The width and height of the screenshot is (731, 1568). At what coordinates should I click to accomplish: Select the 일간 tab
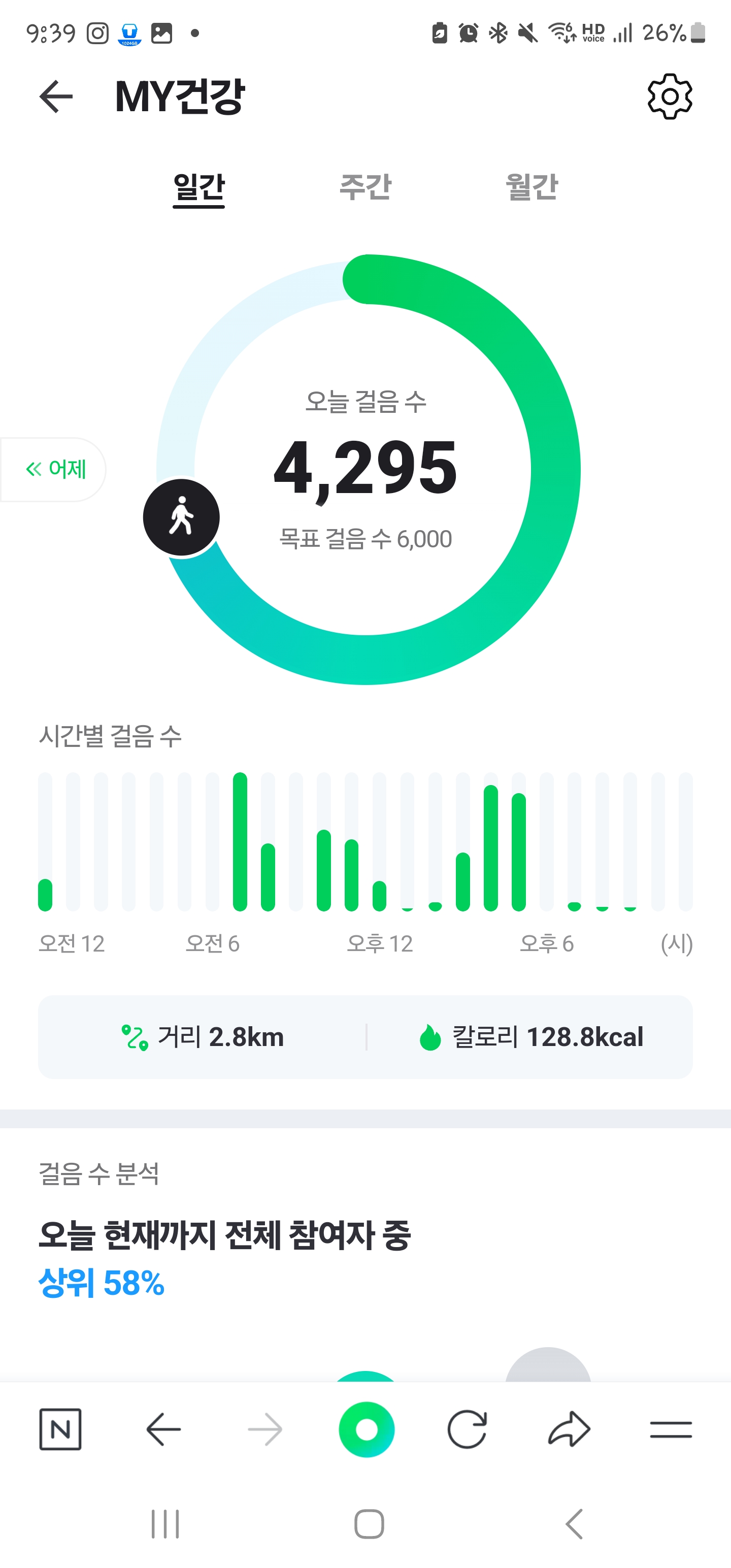pyautogui.click(x=199, y=187)
